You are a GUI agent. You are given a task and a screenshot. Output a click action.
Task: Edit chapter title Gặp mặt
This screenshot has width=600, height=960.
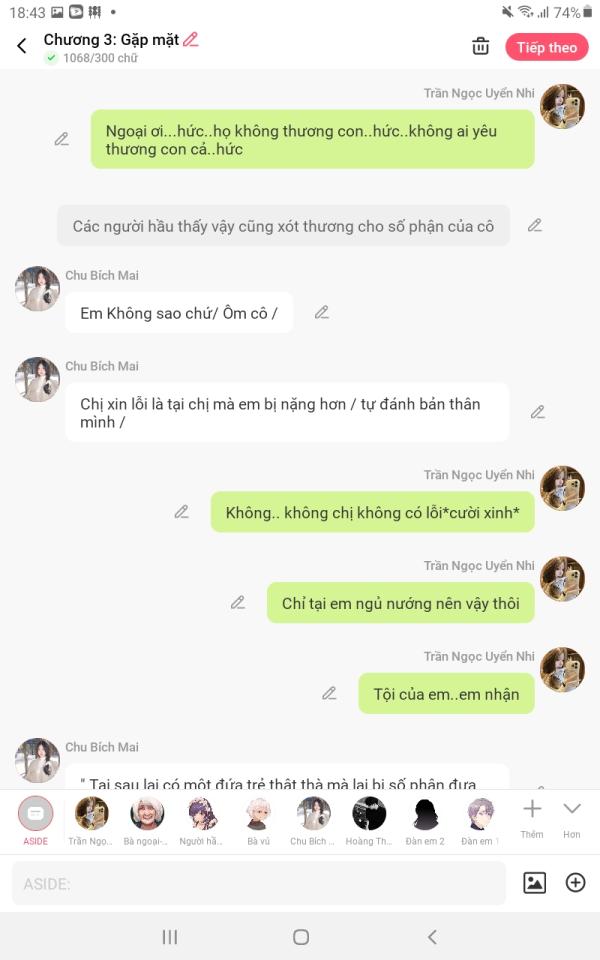pos(191,40)
